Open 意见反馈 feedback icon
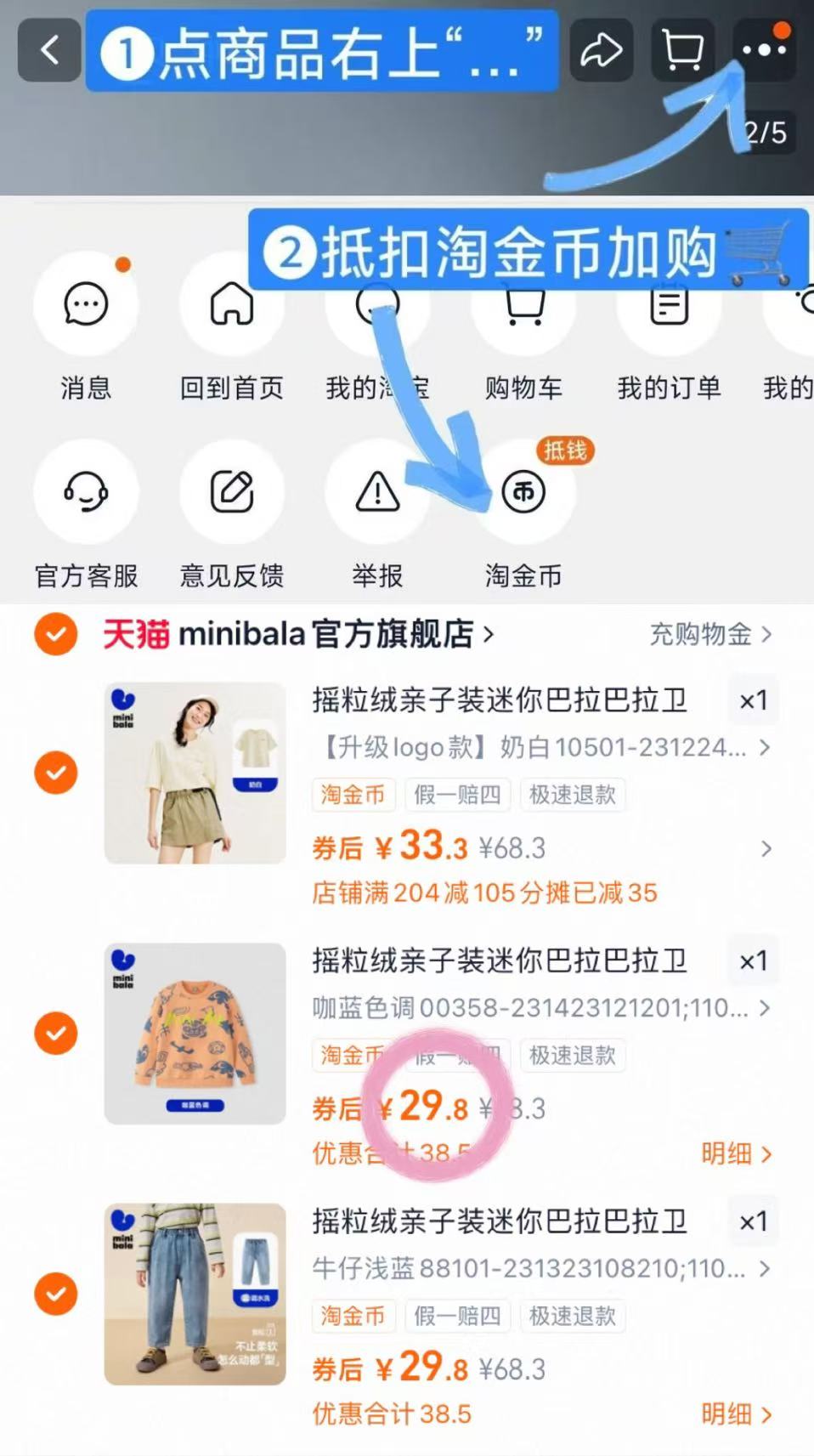This screenshot has height=1456, width=814. coord(231,493)
